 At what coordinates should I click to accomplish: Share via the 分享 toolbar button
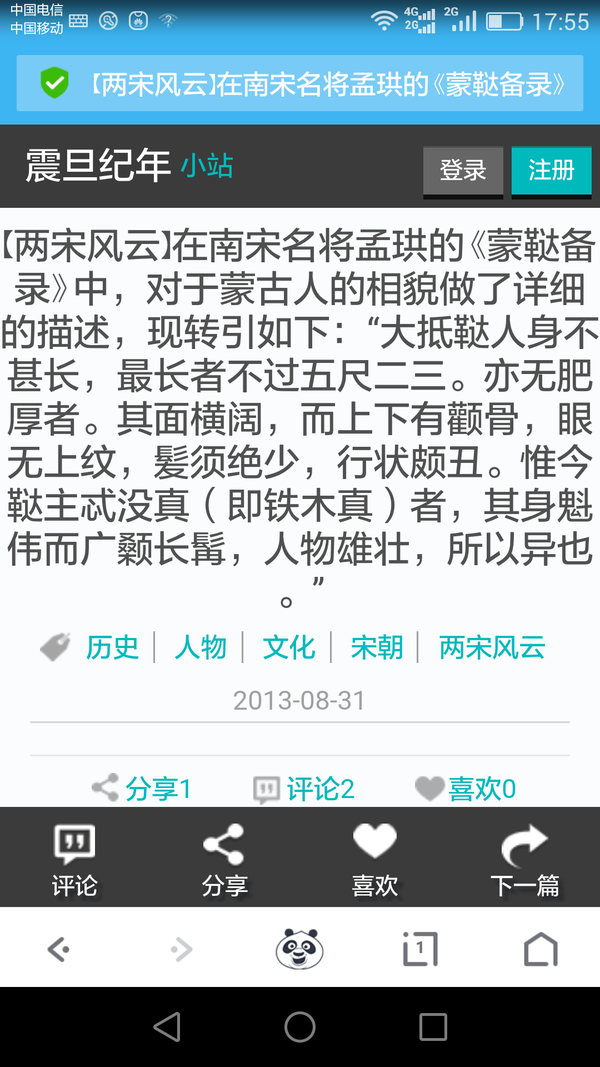coord(225,860)
